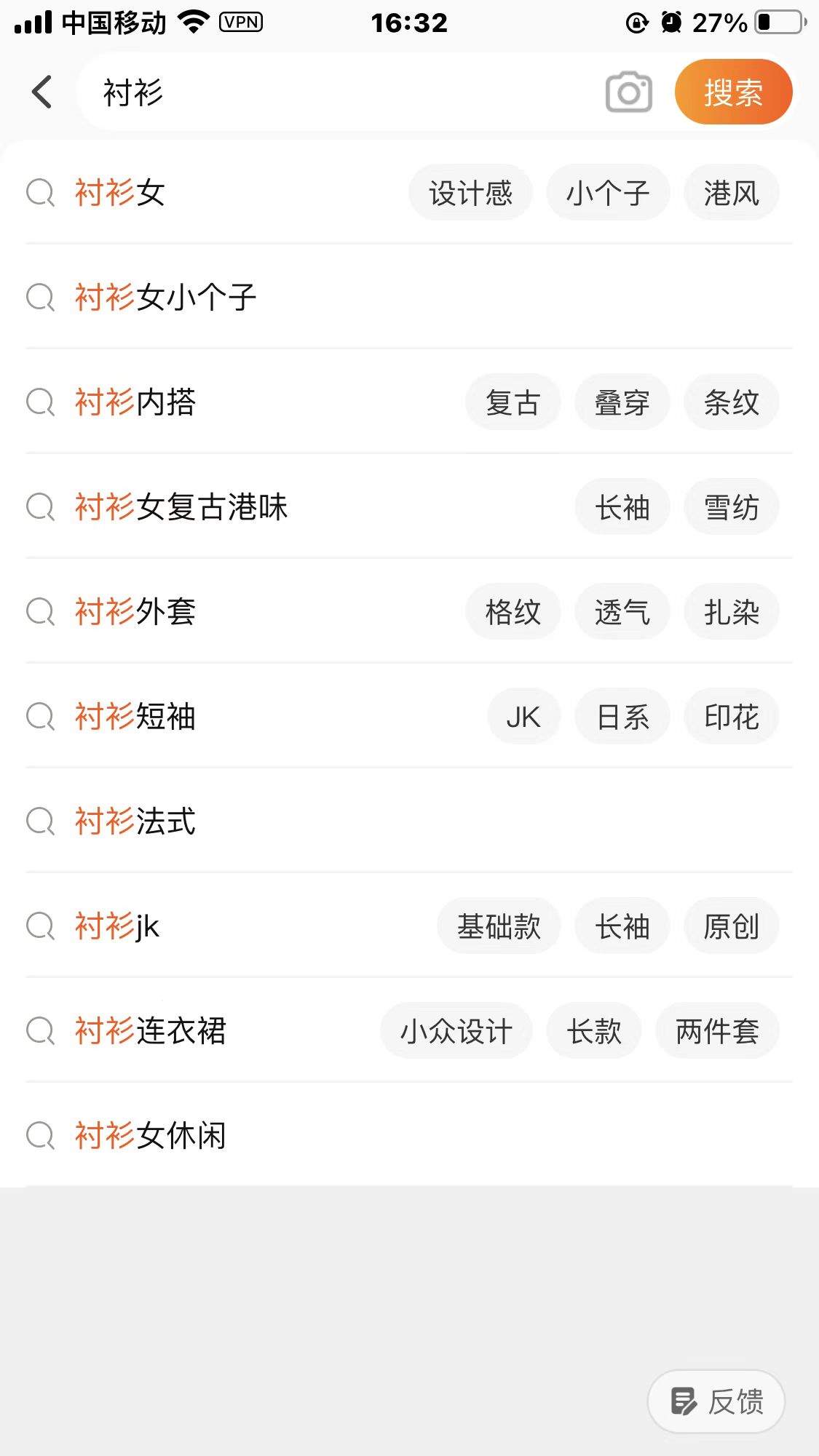This screenshot has height=1456, width=819.
Task: Open camera image search
Action: pos(628,92)
